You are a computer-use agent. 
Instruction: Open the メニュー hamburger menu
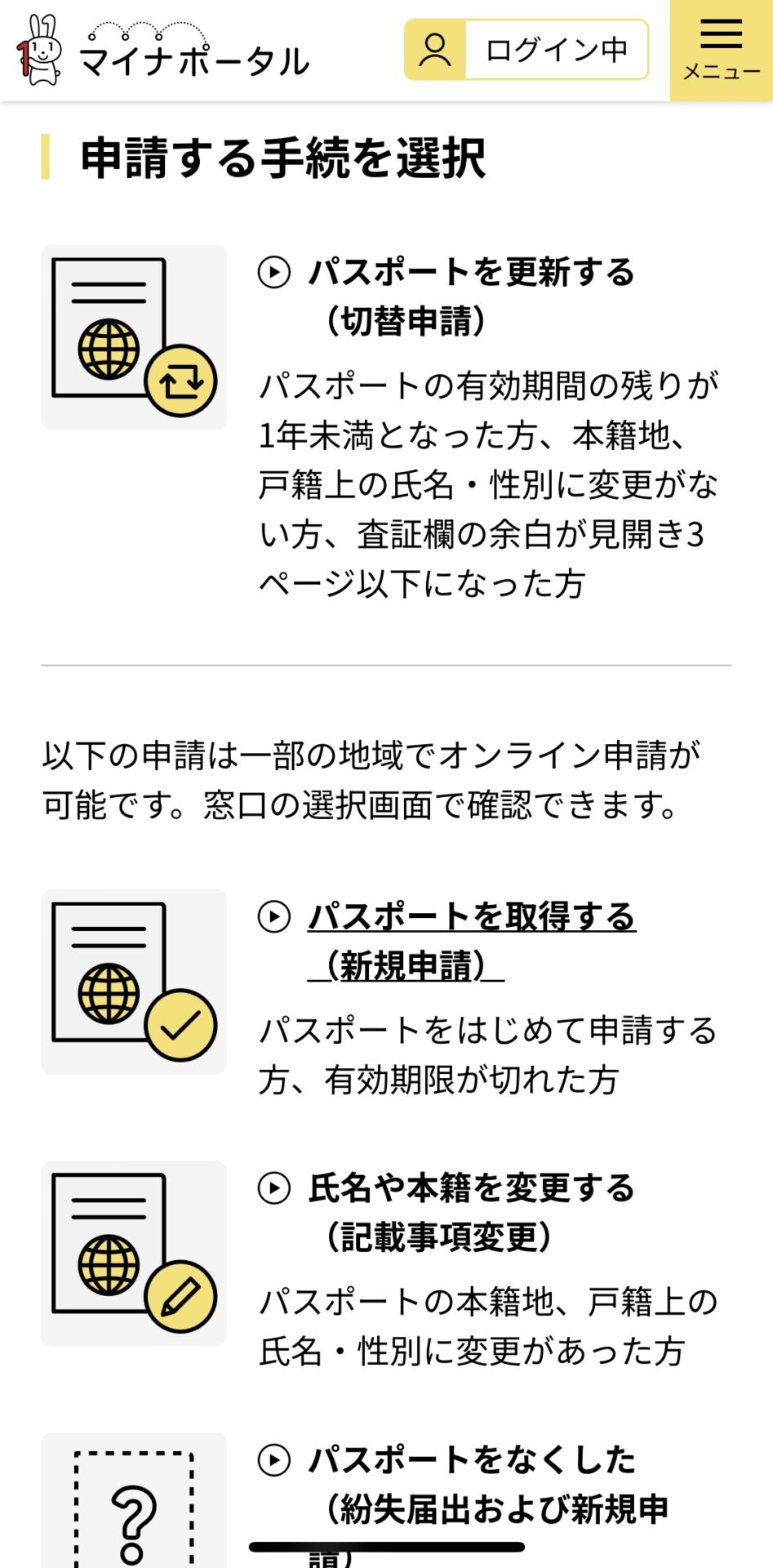tap(722, 51)
